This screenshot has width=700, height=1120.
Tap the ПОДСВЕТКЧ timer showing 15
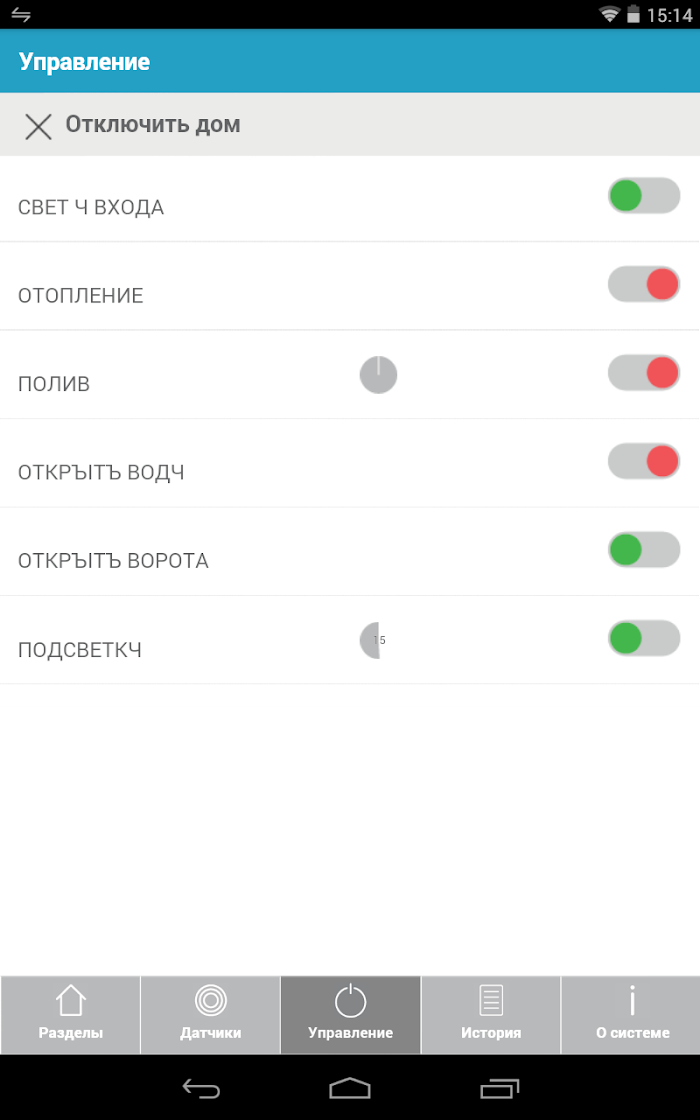click(373, 640)
